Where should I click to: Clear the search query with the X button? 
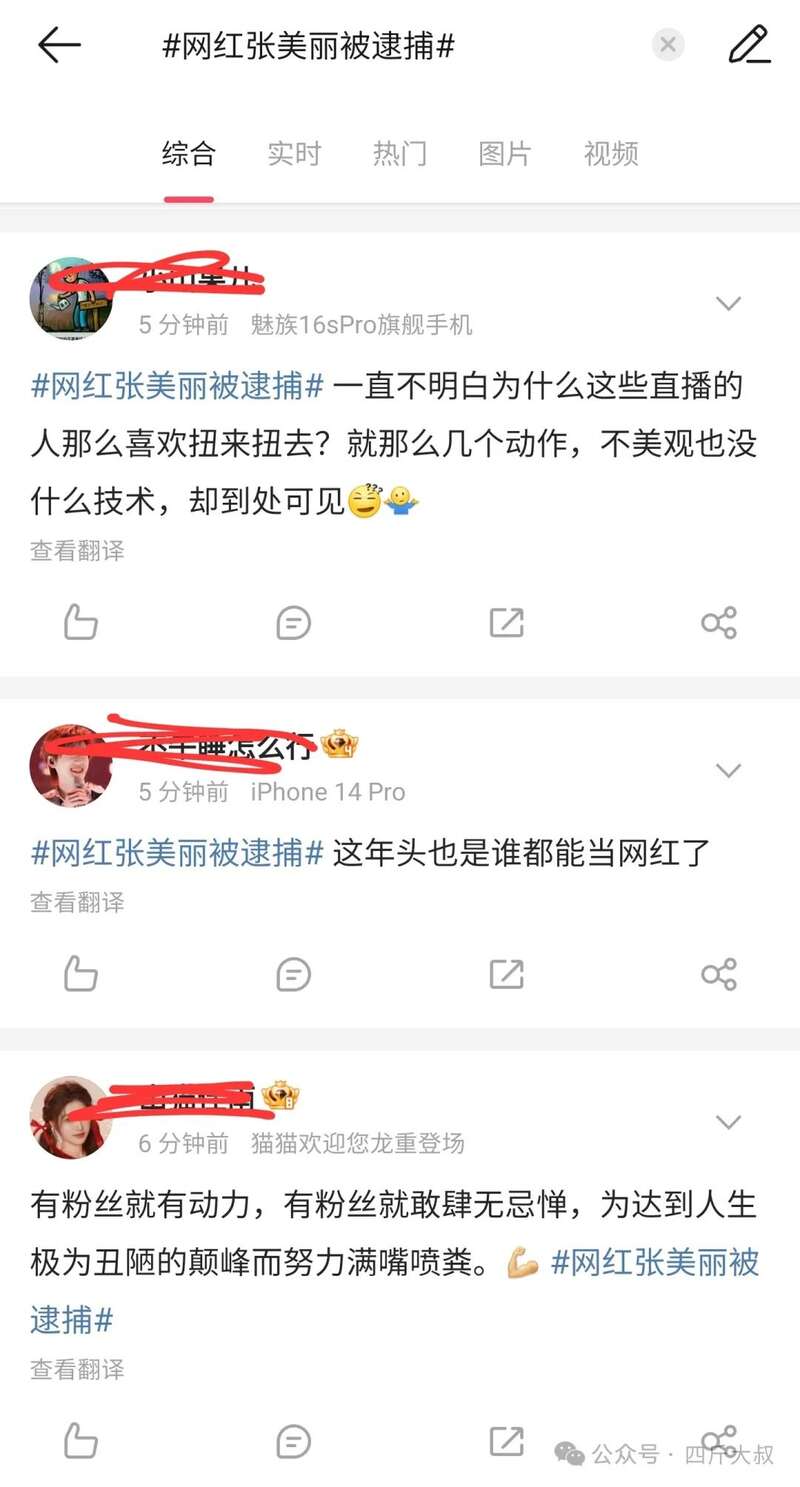point(668,45)
